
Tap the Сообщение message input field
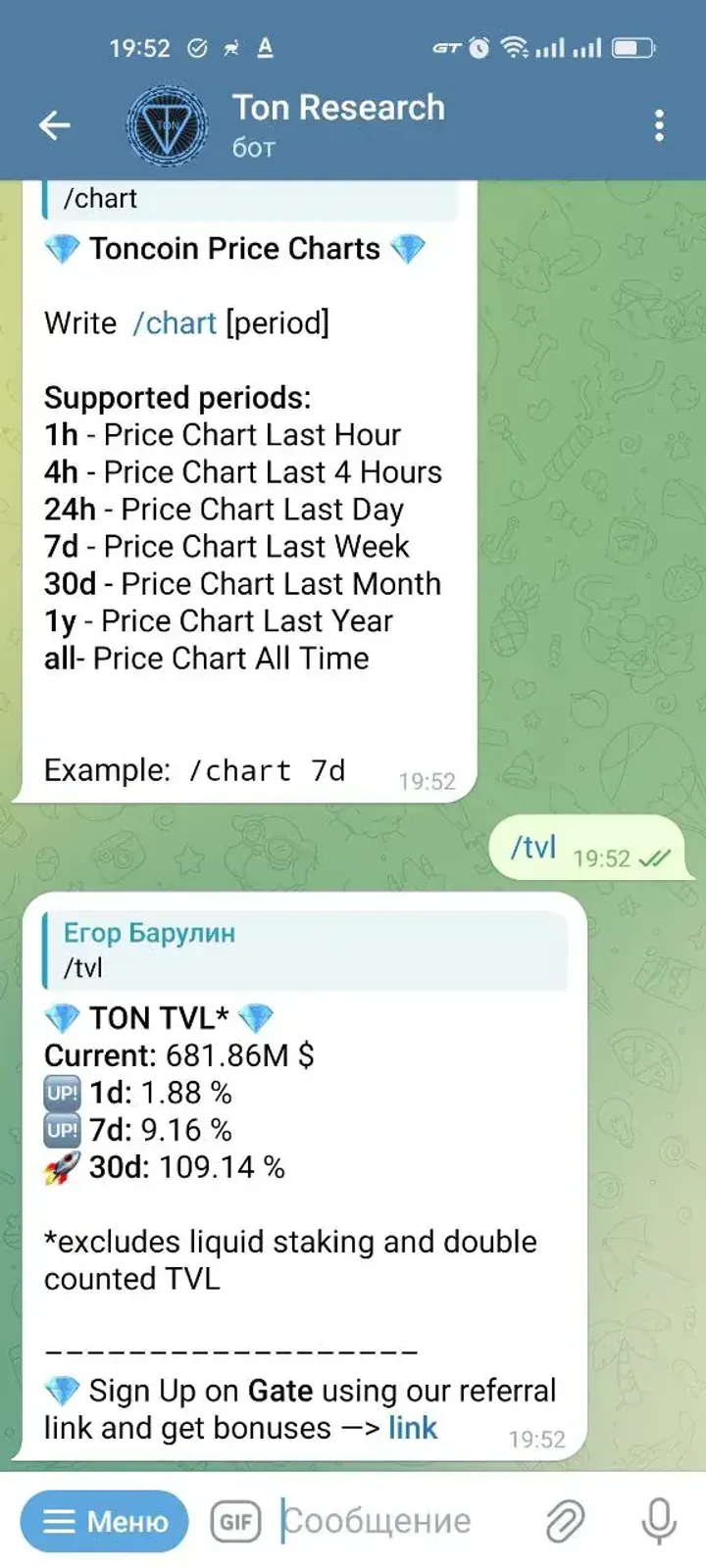click(373, 1521)
